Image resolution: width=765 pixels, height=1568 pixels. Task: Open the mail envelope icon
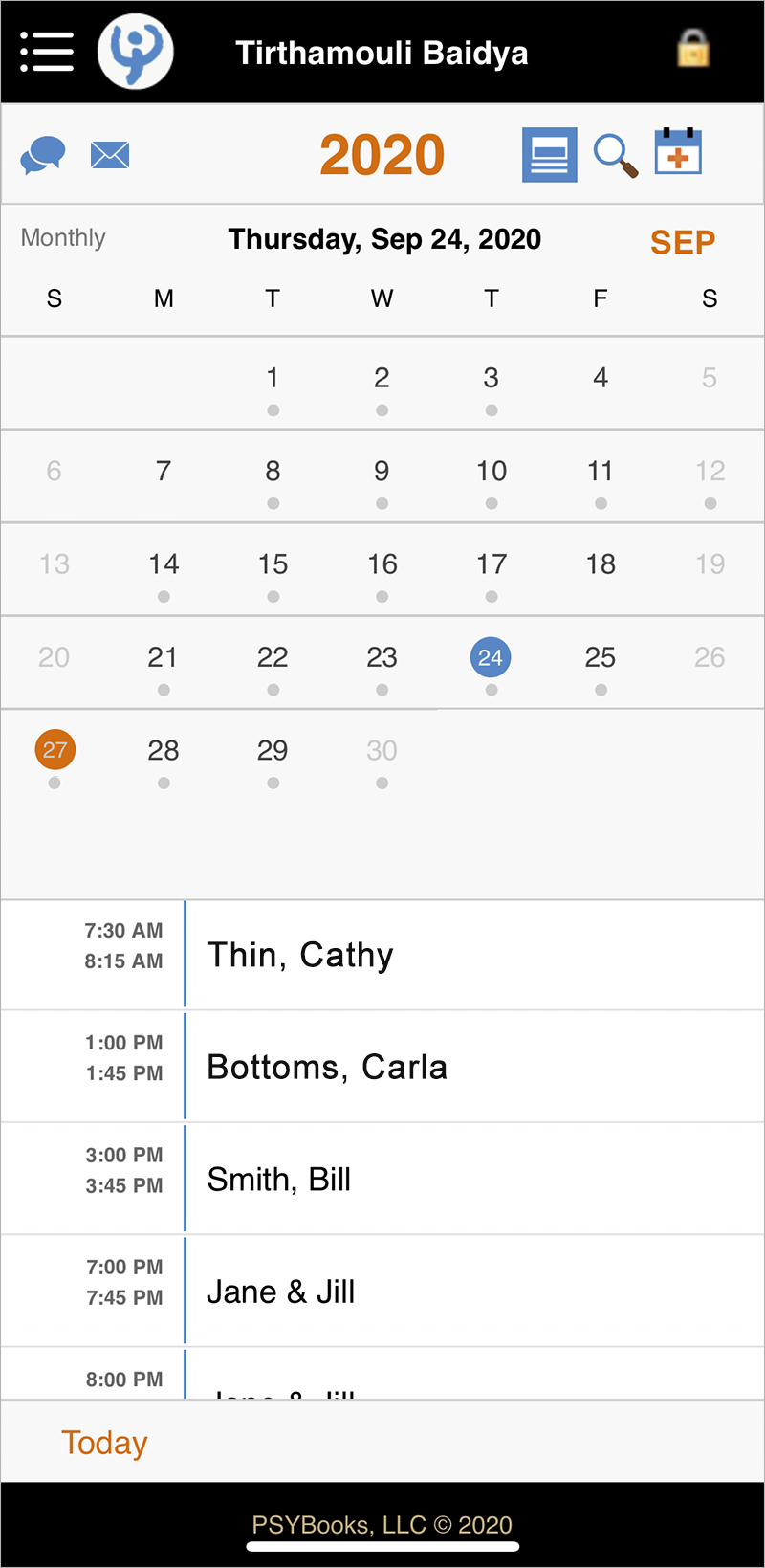(110, 154)
